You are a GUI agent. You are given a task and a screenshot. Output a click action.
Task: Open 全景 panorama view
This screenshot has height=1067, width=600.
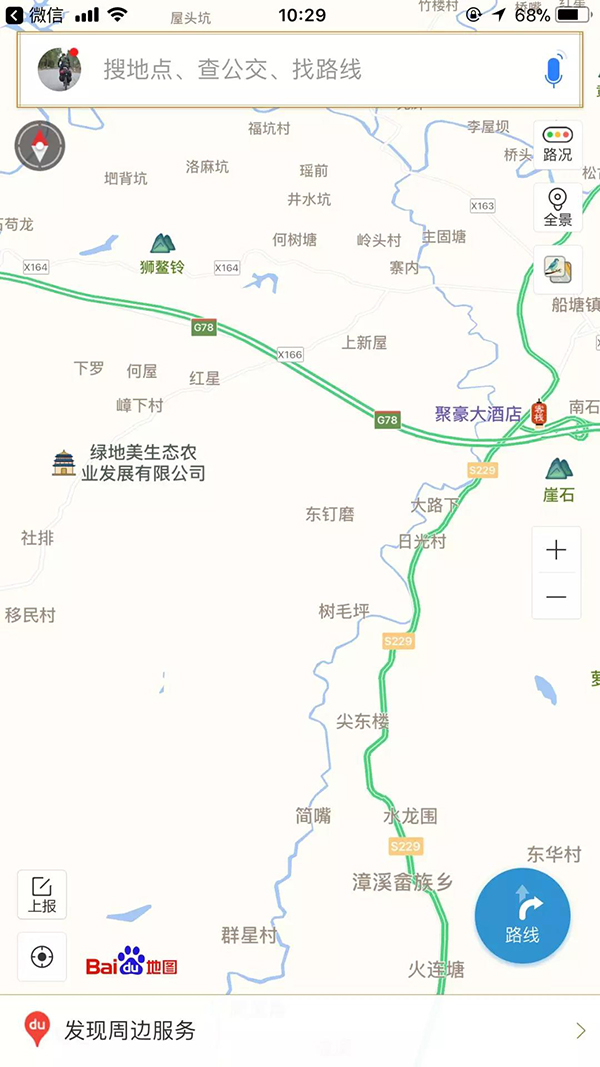(557, 208)
